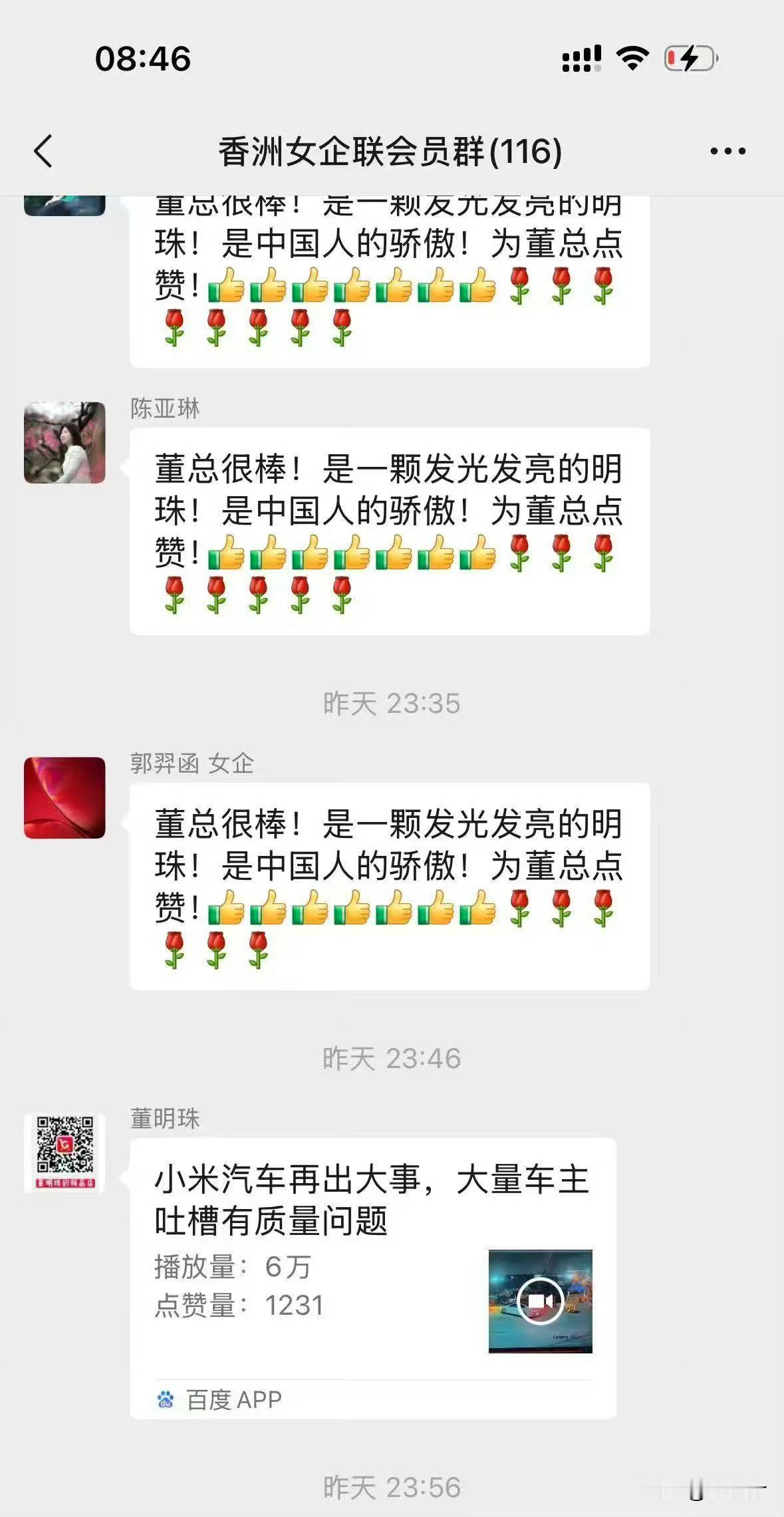
Task: Open the group settings via the three-dot icon
Action: tap(727, 152)
